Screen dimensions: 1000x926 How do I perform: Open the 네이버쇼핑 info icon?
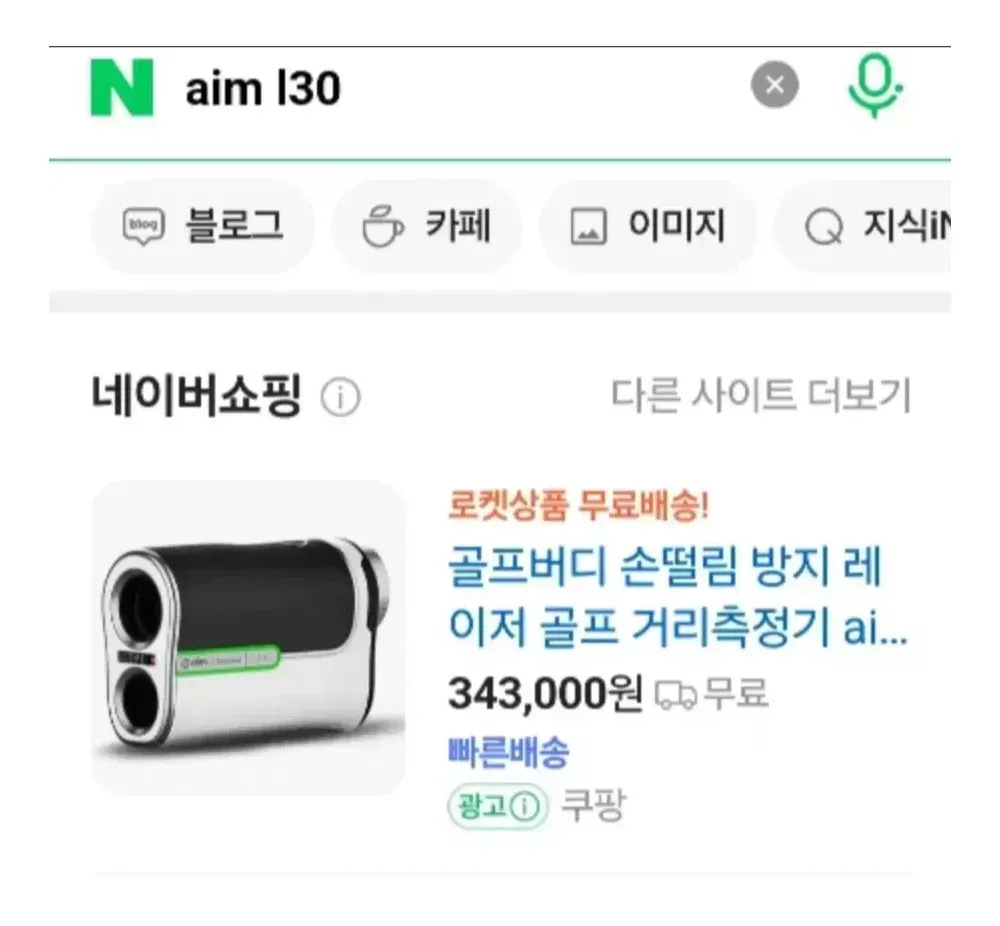340,399
